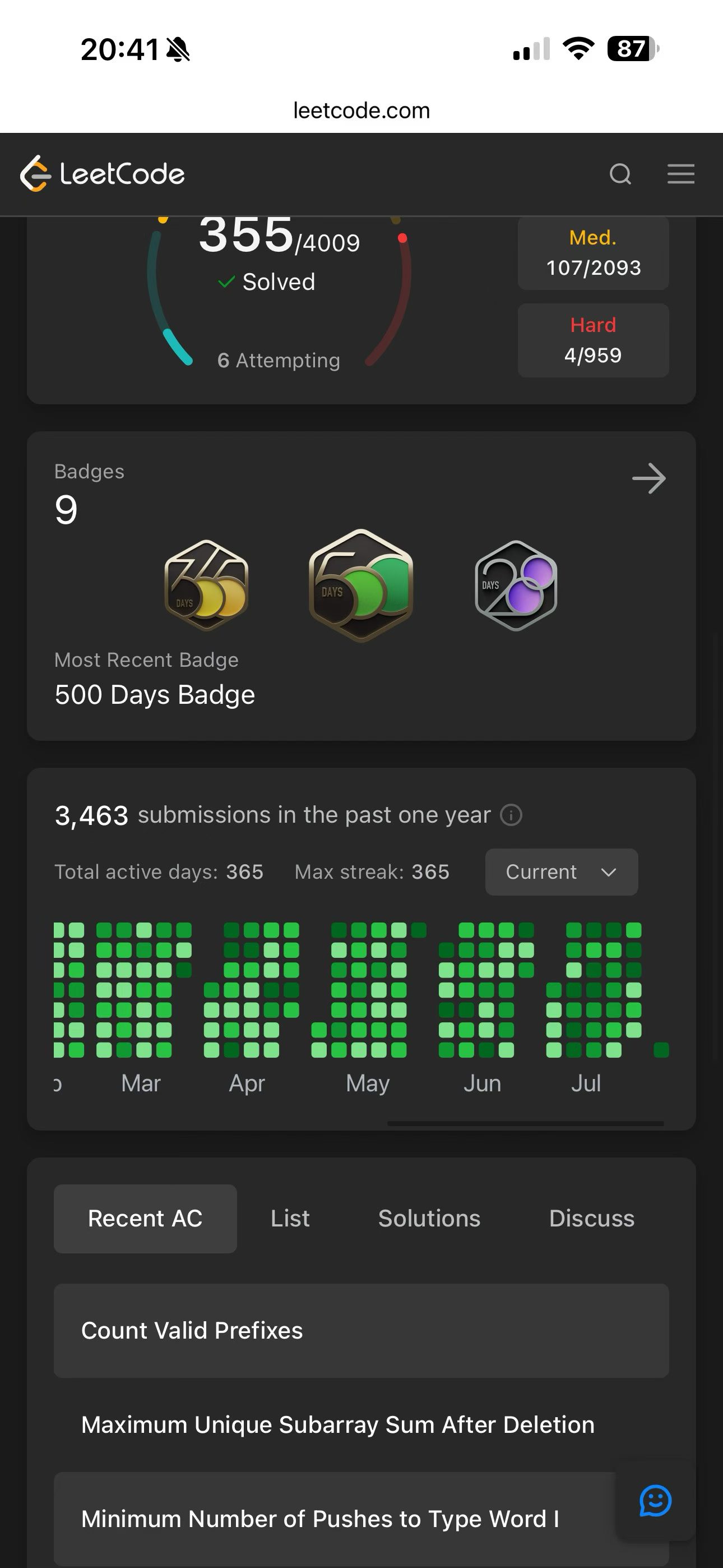Open the hamburger menu
Image resolution: width=723 pixels, height=1568 pixels.
click(680, 174)
